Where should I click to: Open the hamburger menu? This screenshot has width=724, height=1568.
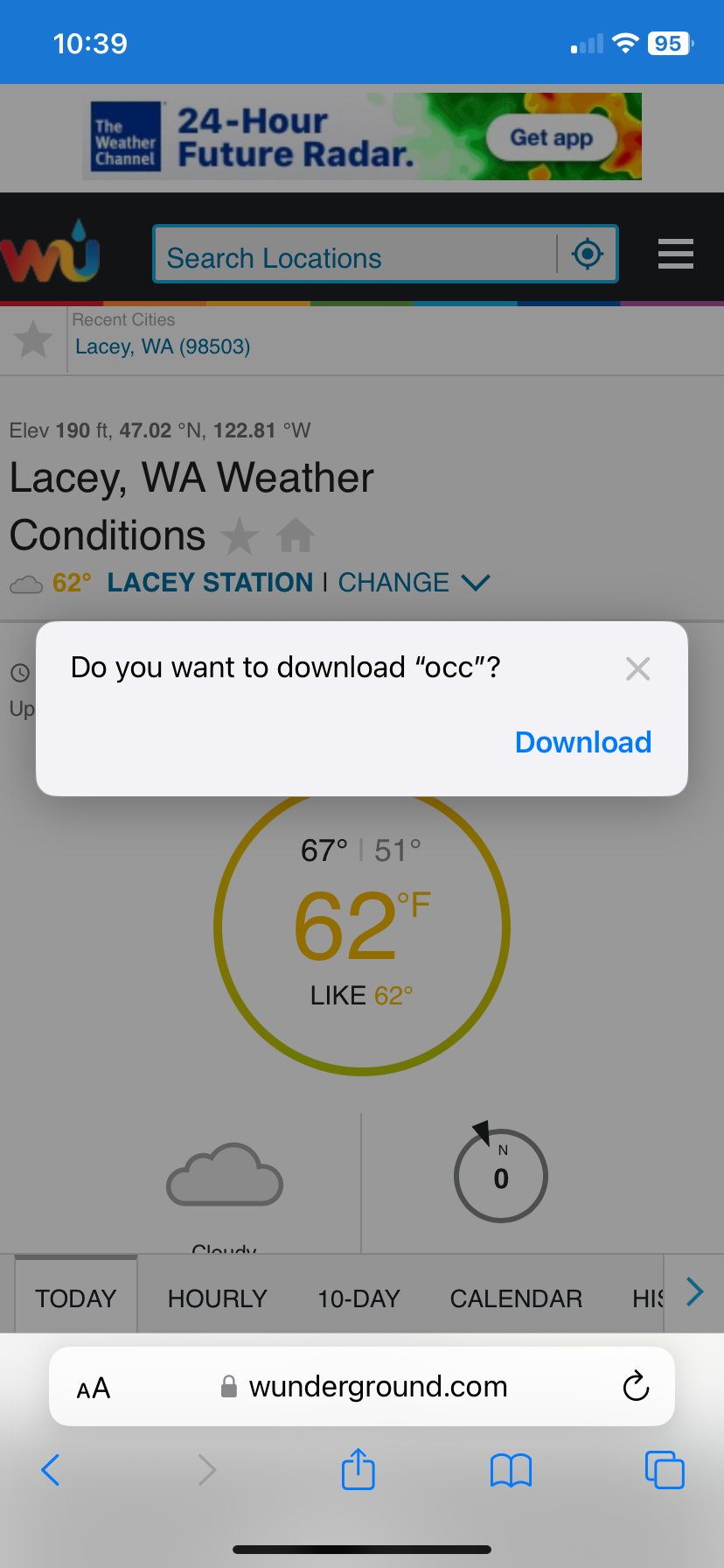point(675,254)
